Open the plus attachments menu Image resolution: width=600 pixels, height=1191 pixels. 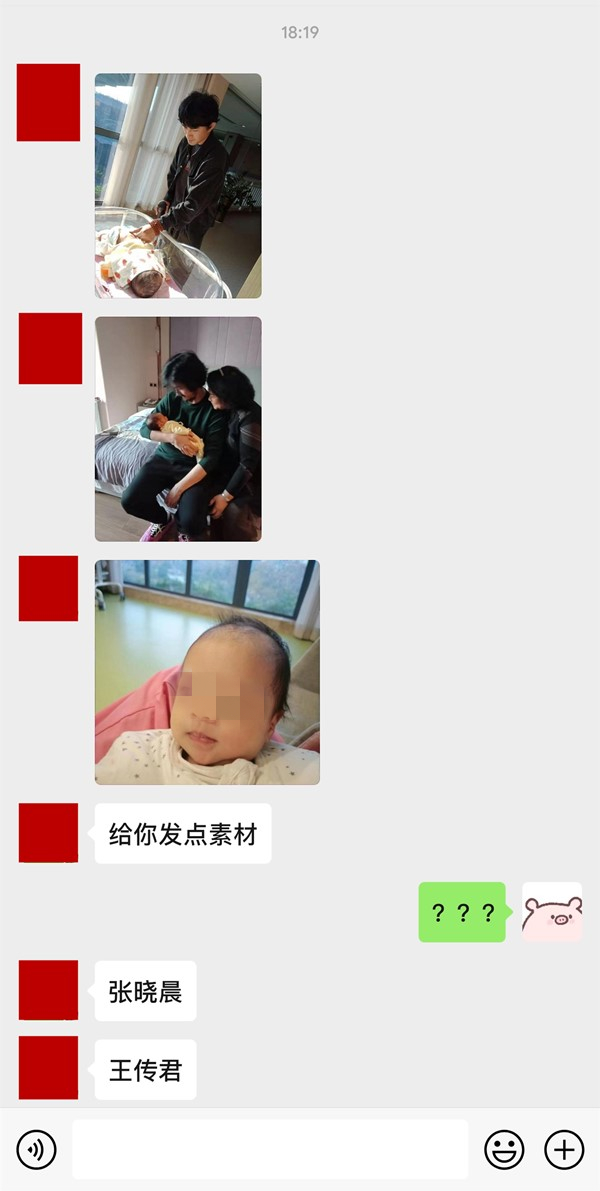[564, 1149]
